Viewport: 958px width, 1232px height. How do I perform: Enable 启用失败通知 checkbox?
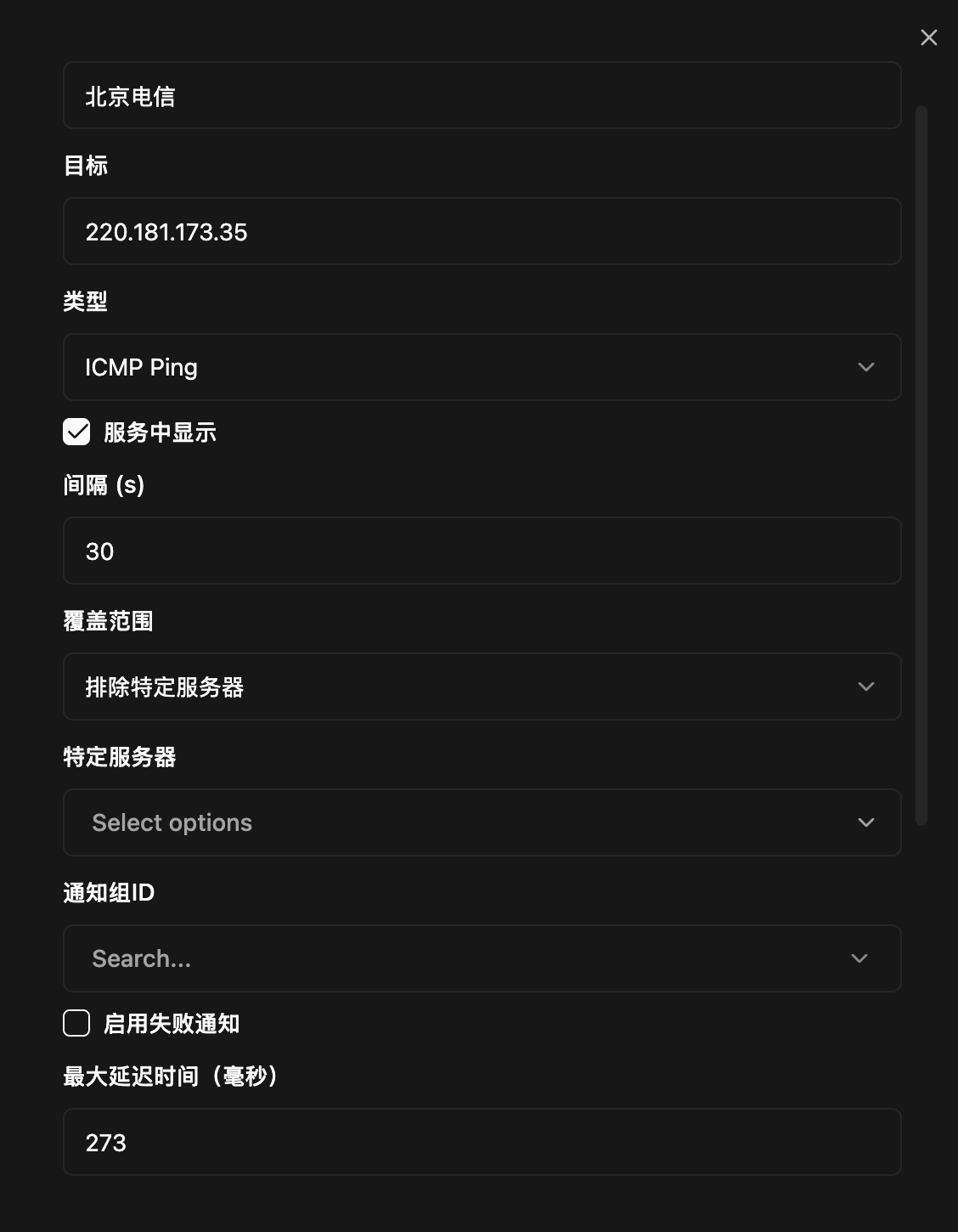[76, 1023]
